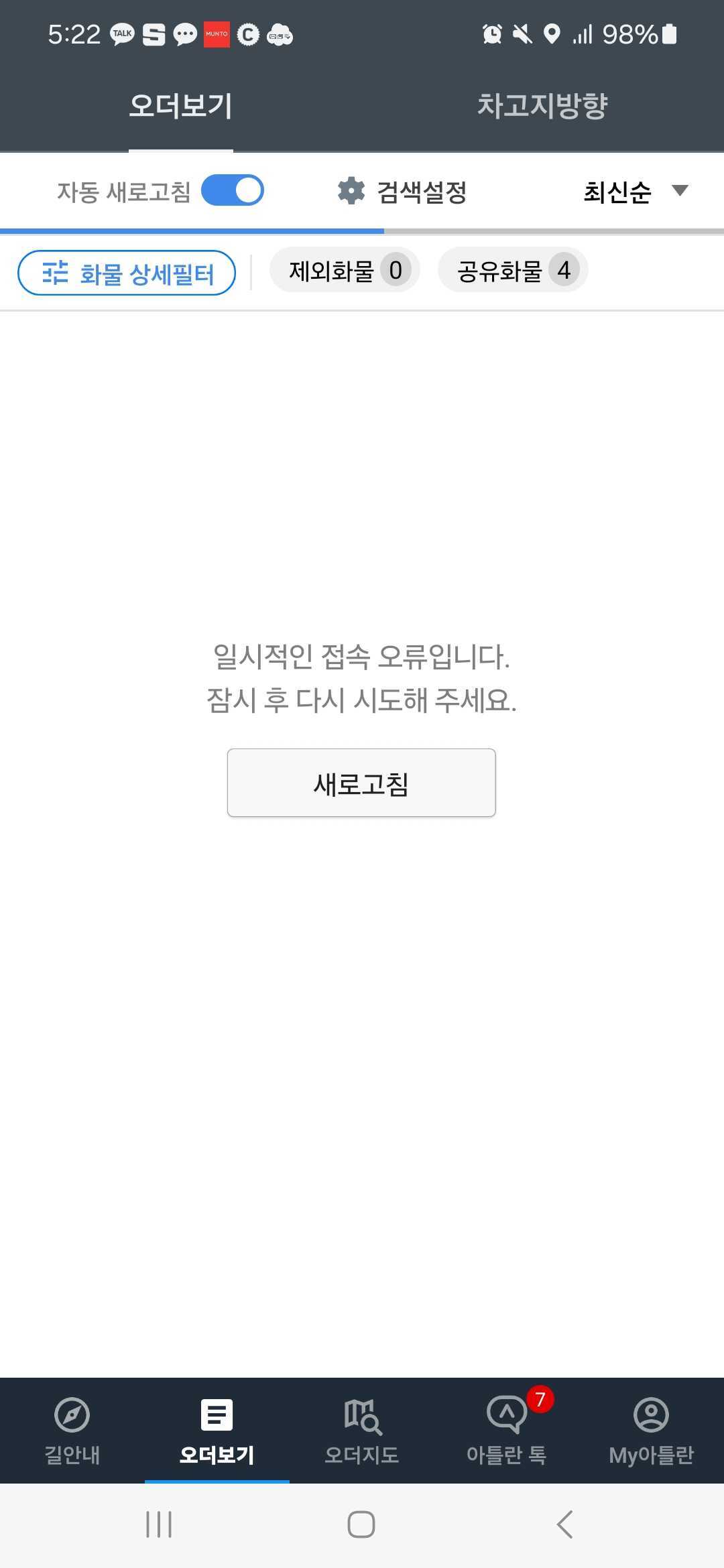The width and height of the screenshot is (724, 1568).
Task: Tap the 제외화물 chip
Action: 345,270
